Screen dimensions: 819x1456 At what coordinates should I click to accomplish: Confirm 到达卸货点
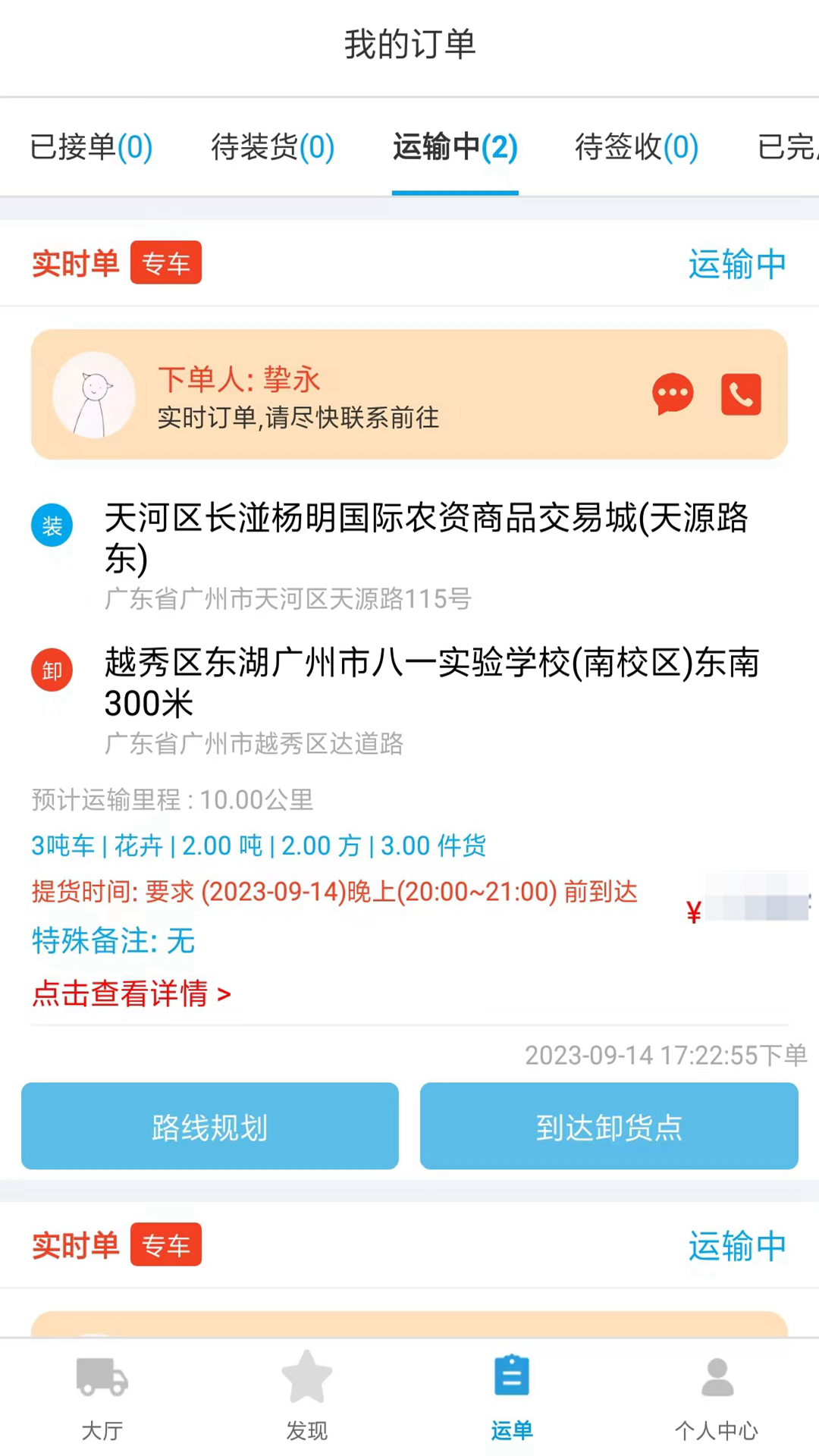click(609, 1127)
